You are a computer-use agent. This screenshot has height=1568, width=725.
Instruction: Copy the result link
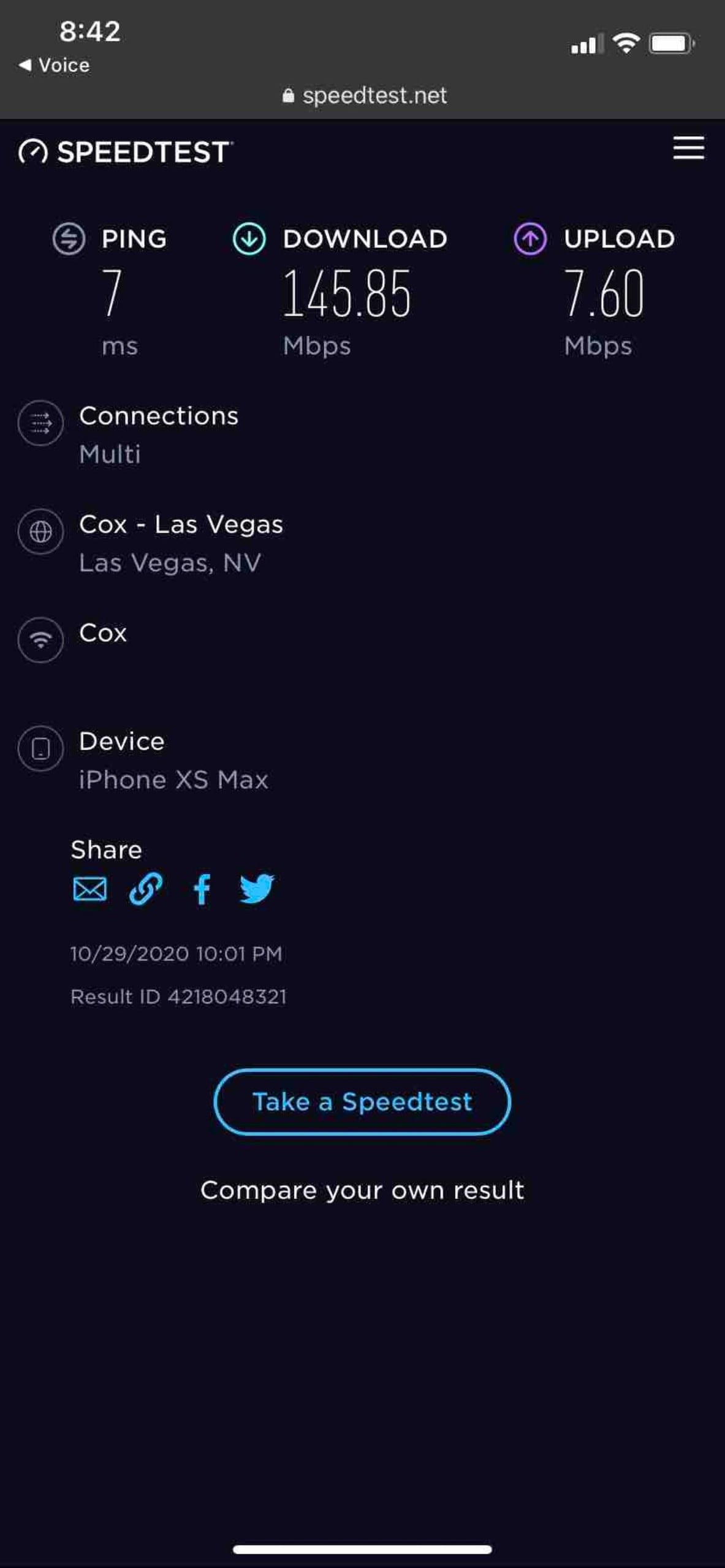pyautogui.click(x=146, y=889)
